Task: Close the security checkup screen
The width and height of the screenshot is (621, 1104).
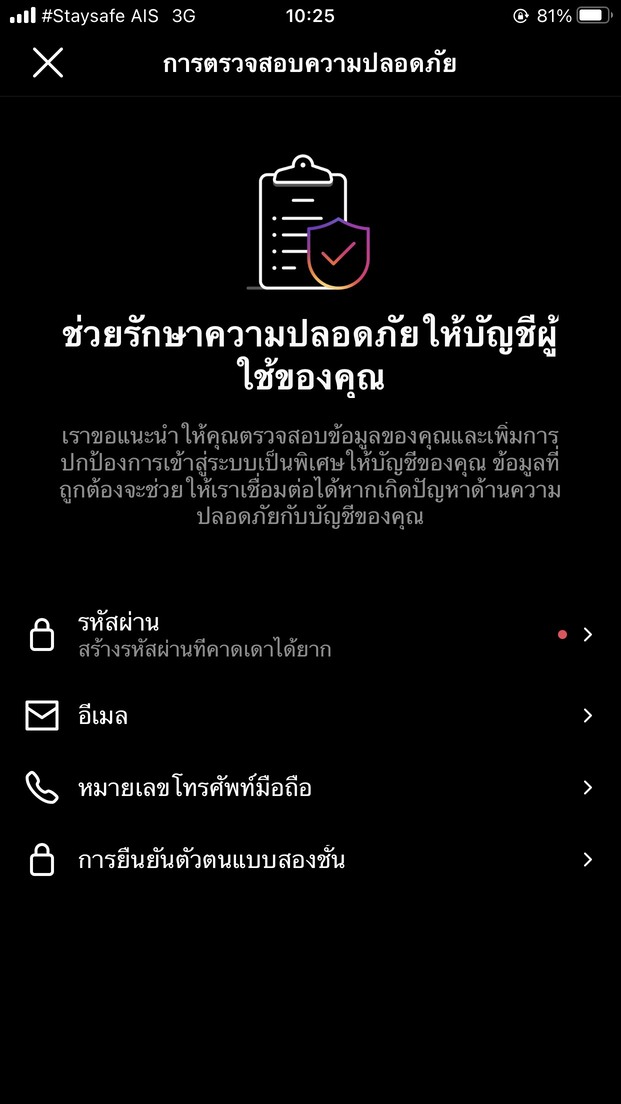Action: coord(47,64)
